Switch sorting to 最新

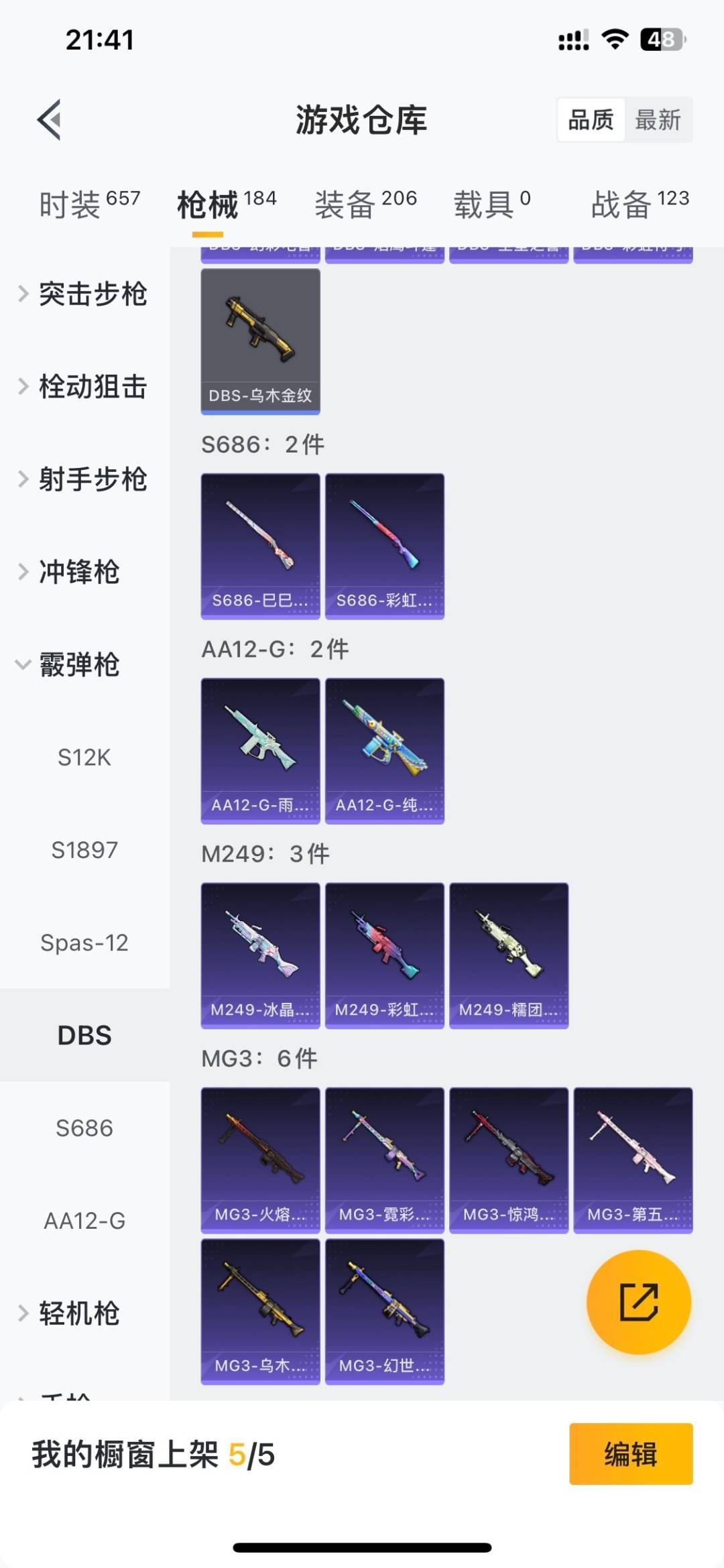(660, 121)
